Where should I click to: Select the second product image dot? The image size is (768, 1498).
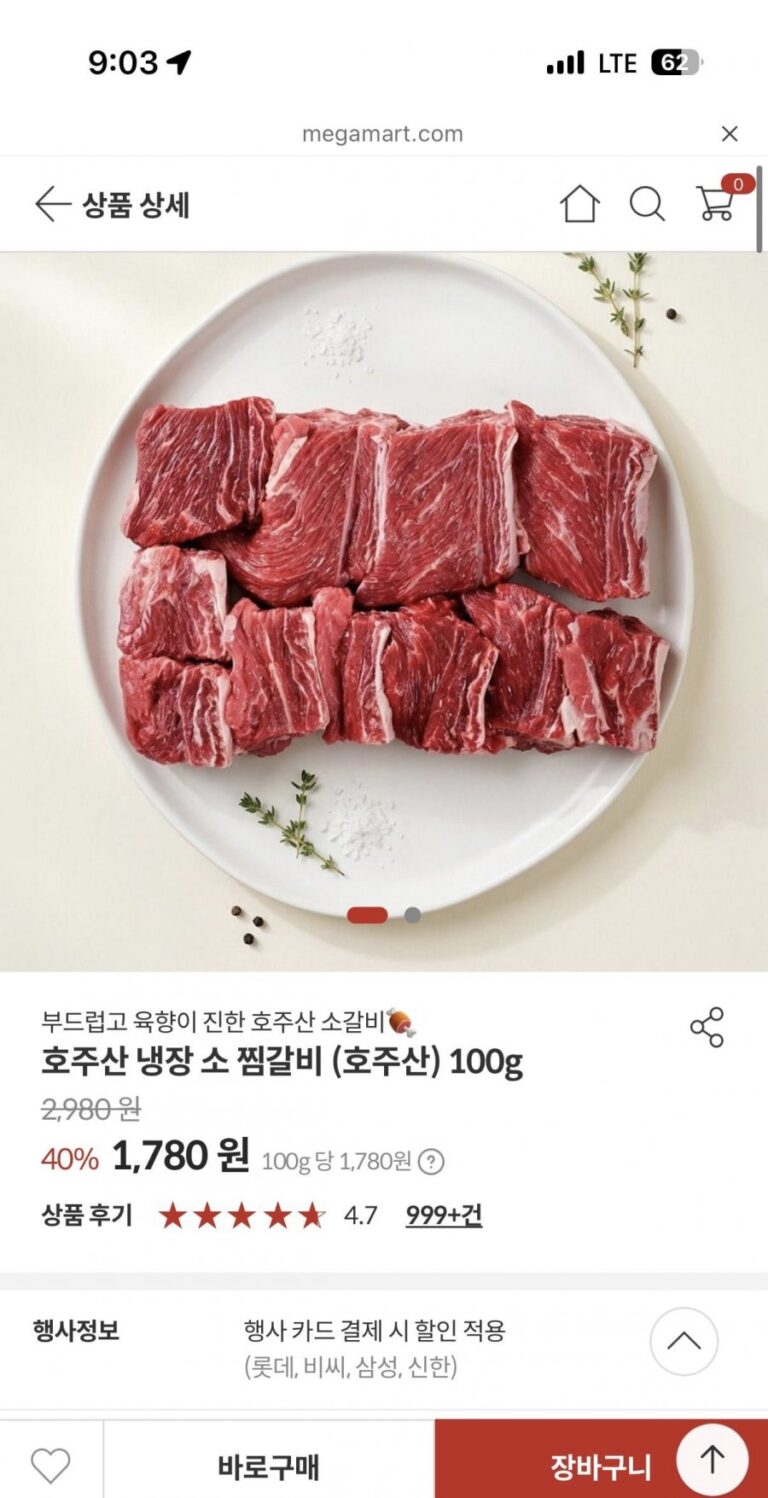point(412,915)
